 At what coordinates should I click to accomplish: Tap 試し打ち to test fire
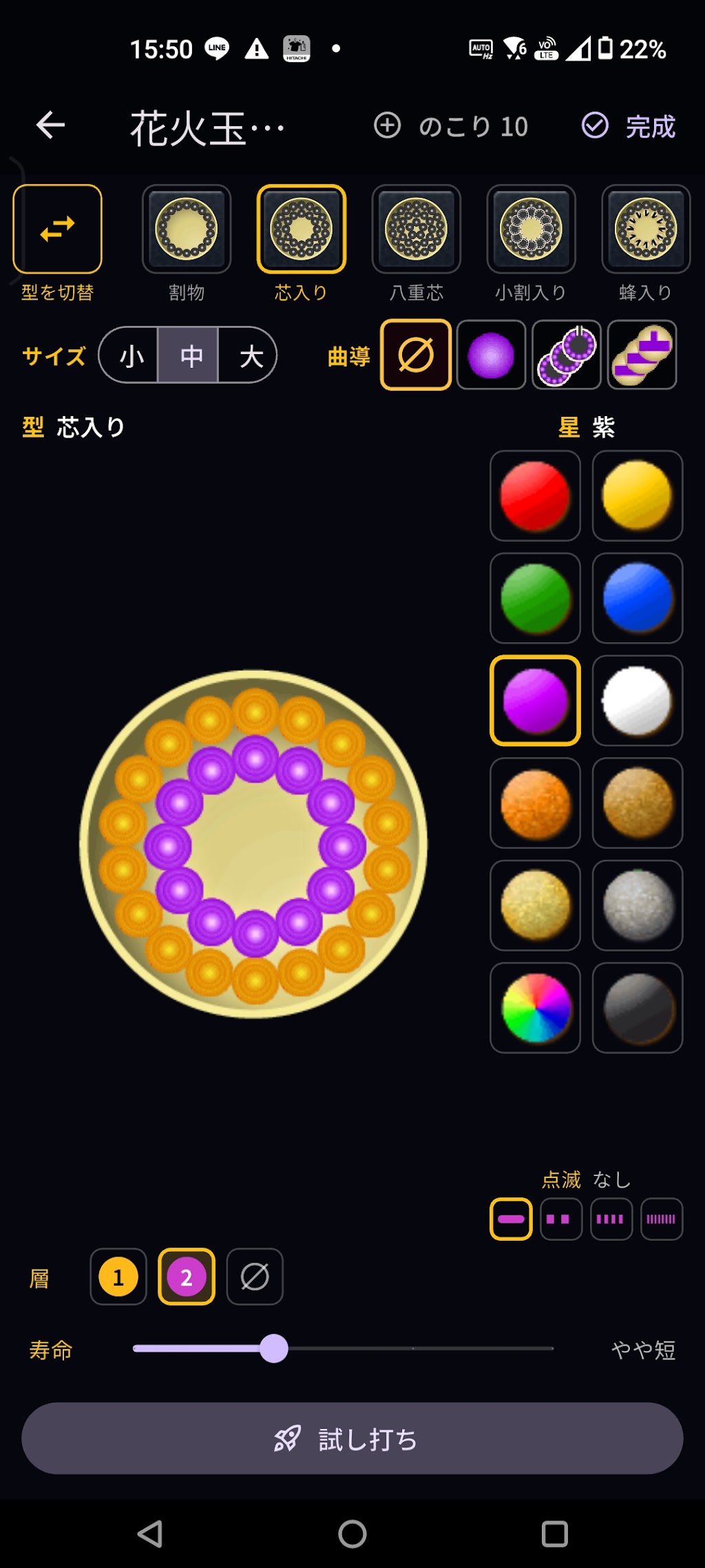[352, 1438]
